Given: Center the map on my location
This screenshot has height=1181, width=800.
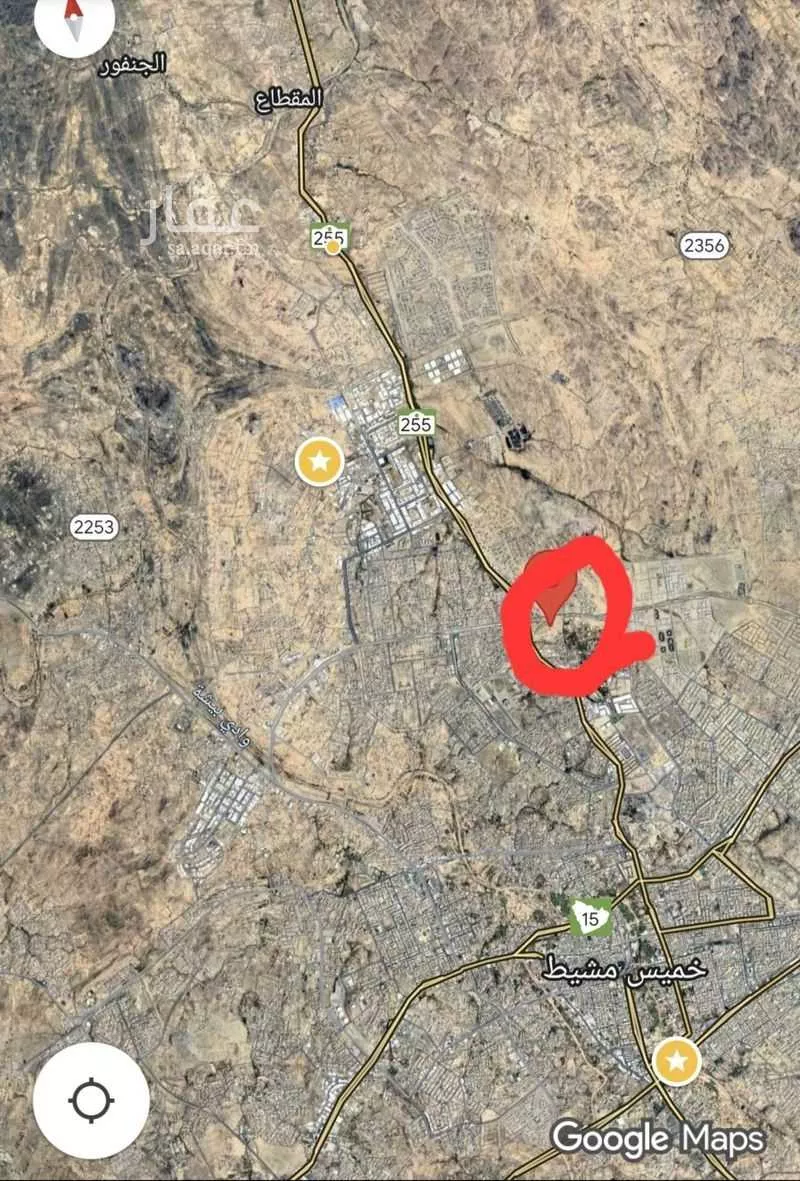Looking at the screenshot, I should point(91,1101).
